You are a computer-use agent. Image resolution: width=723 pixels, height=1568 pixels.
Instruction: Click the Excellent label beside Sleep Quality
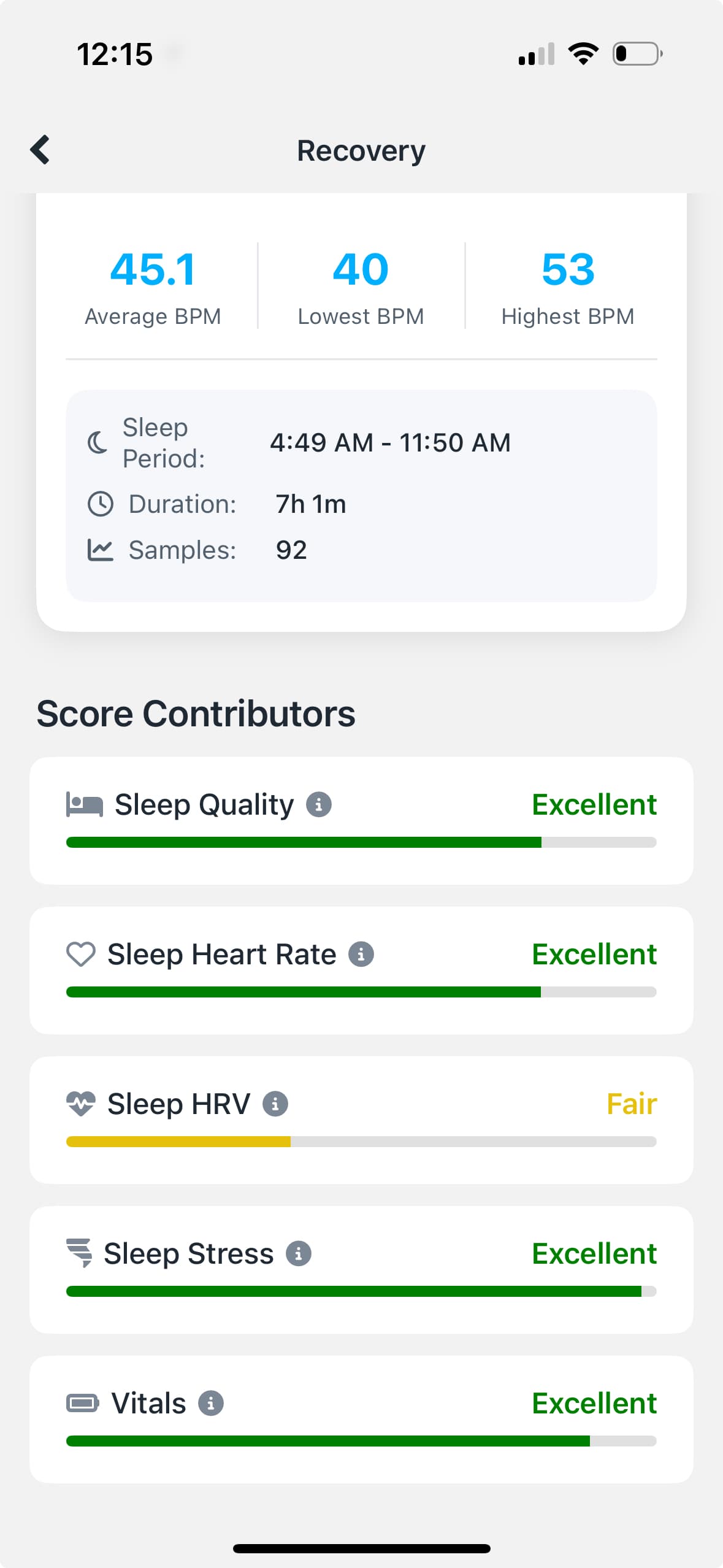coord(594,804)
